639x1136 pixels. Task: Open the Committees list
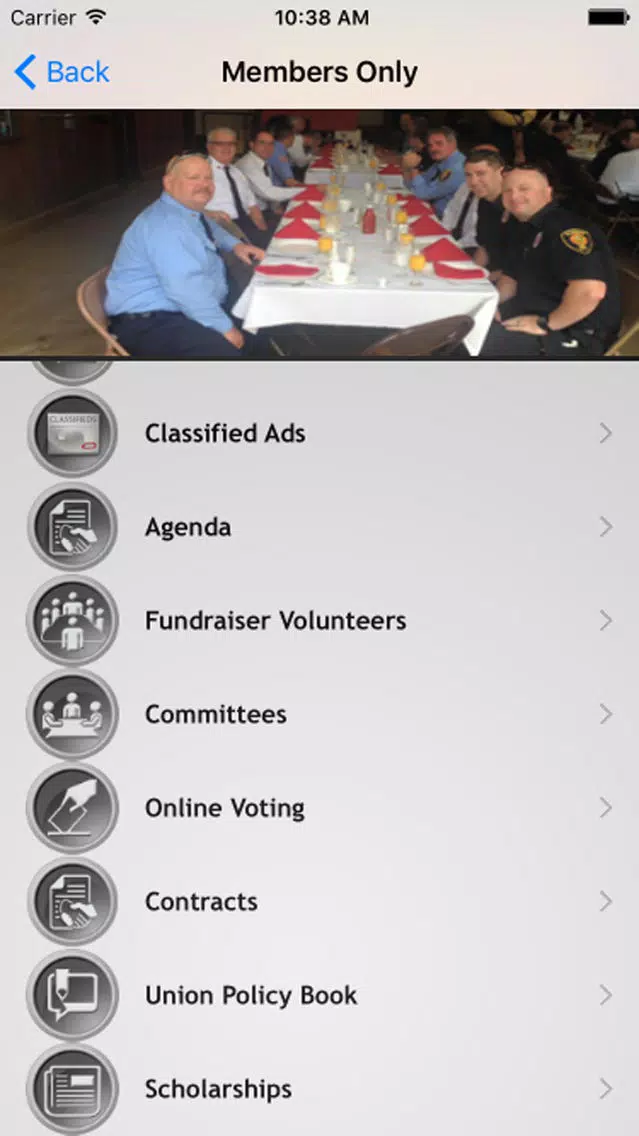tap(215, 714)
